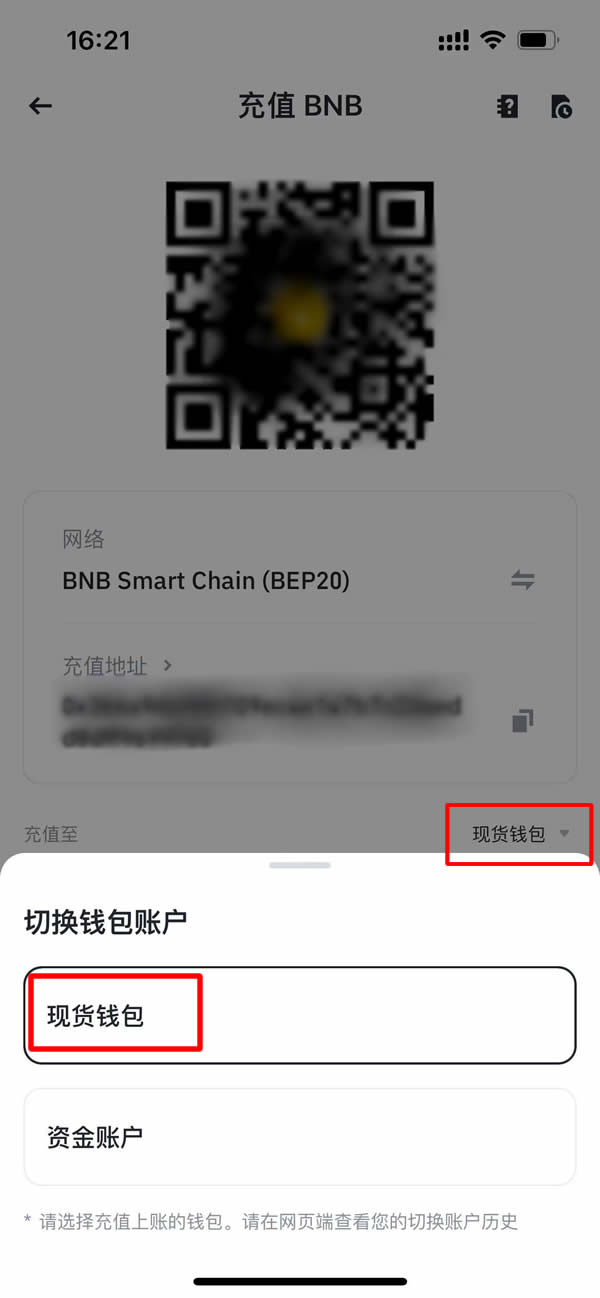This screenshot has height=1298, width=600.
Task: Tap the 现货钱包 dropdown beside 充值至
Action: coord(520,833)
